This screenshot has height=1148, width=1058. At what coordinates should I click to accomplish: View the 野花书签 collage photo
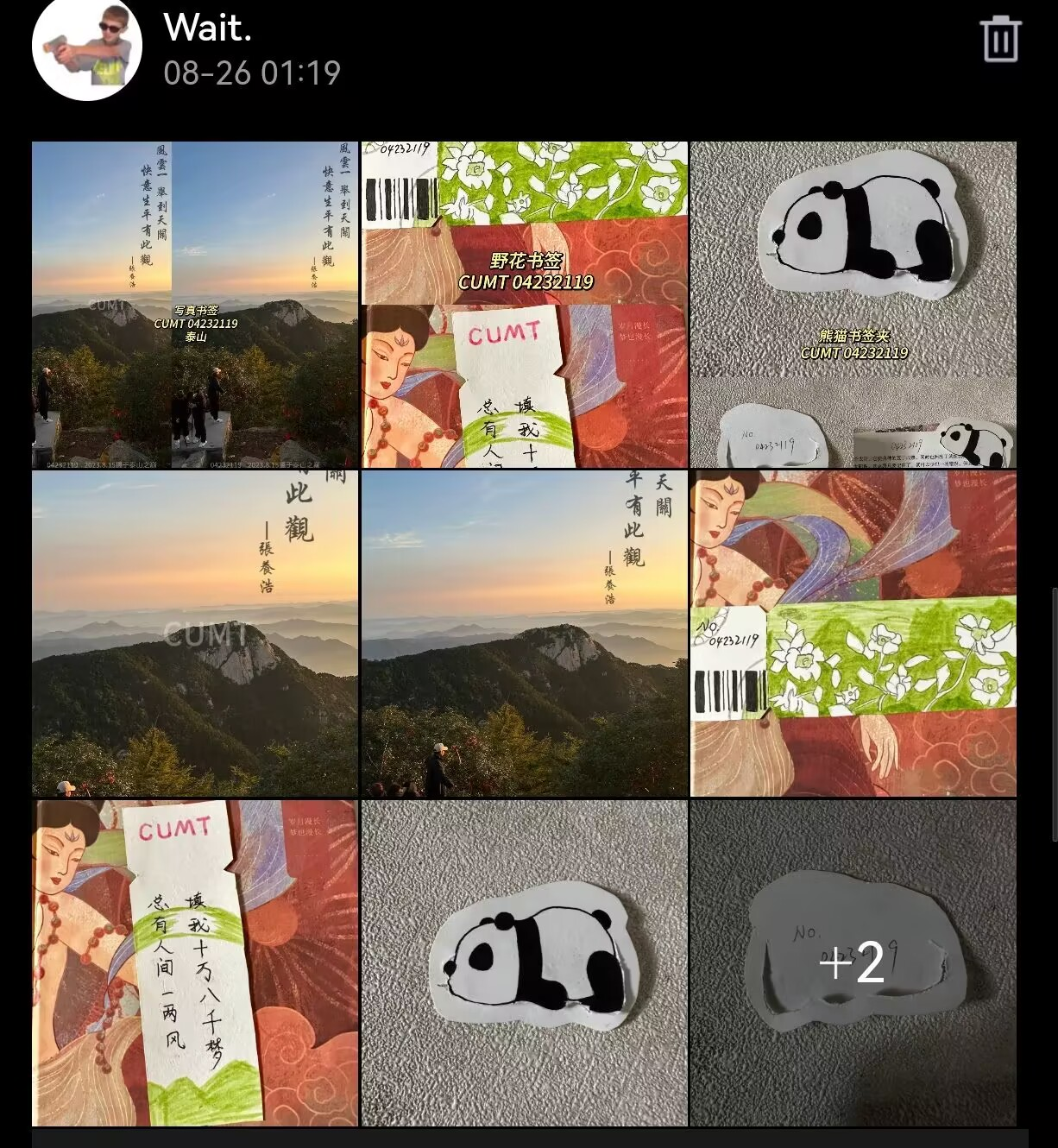pyautogui.click(x=524, y=305)
